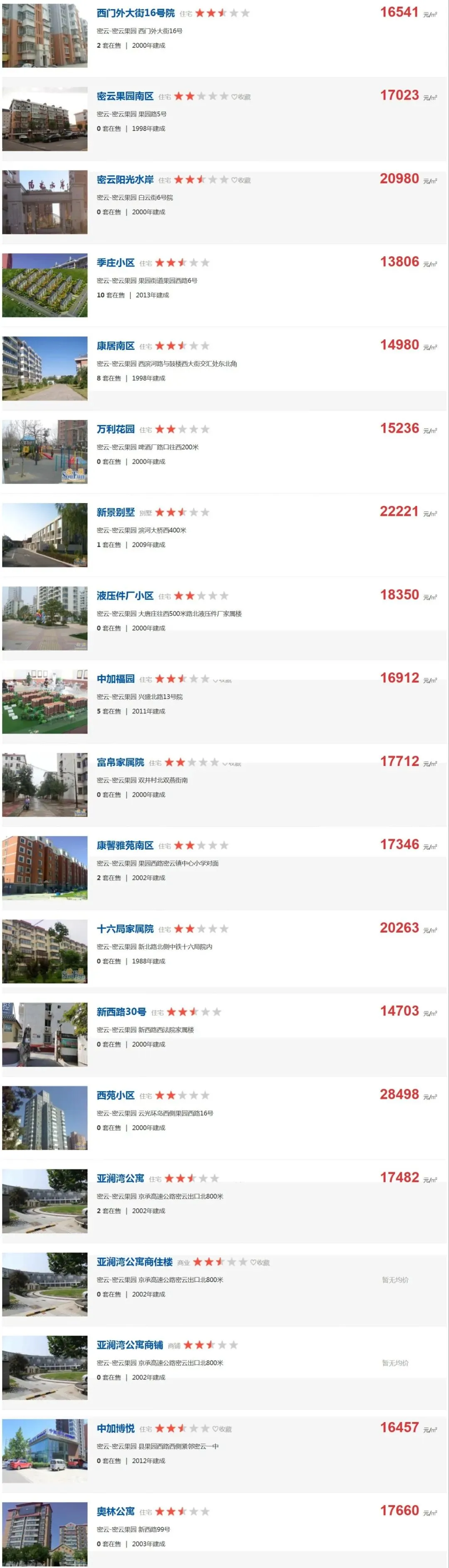Save 中加博悦 via its 收藏 button
The height and width of the screenshot is (1568, 449).
[222, 1429]
